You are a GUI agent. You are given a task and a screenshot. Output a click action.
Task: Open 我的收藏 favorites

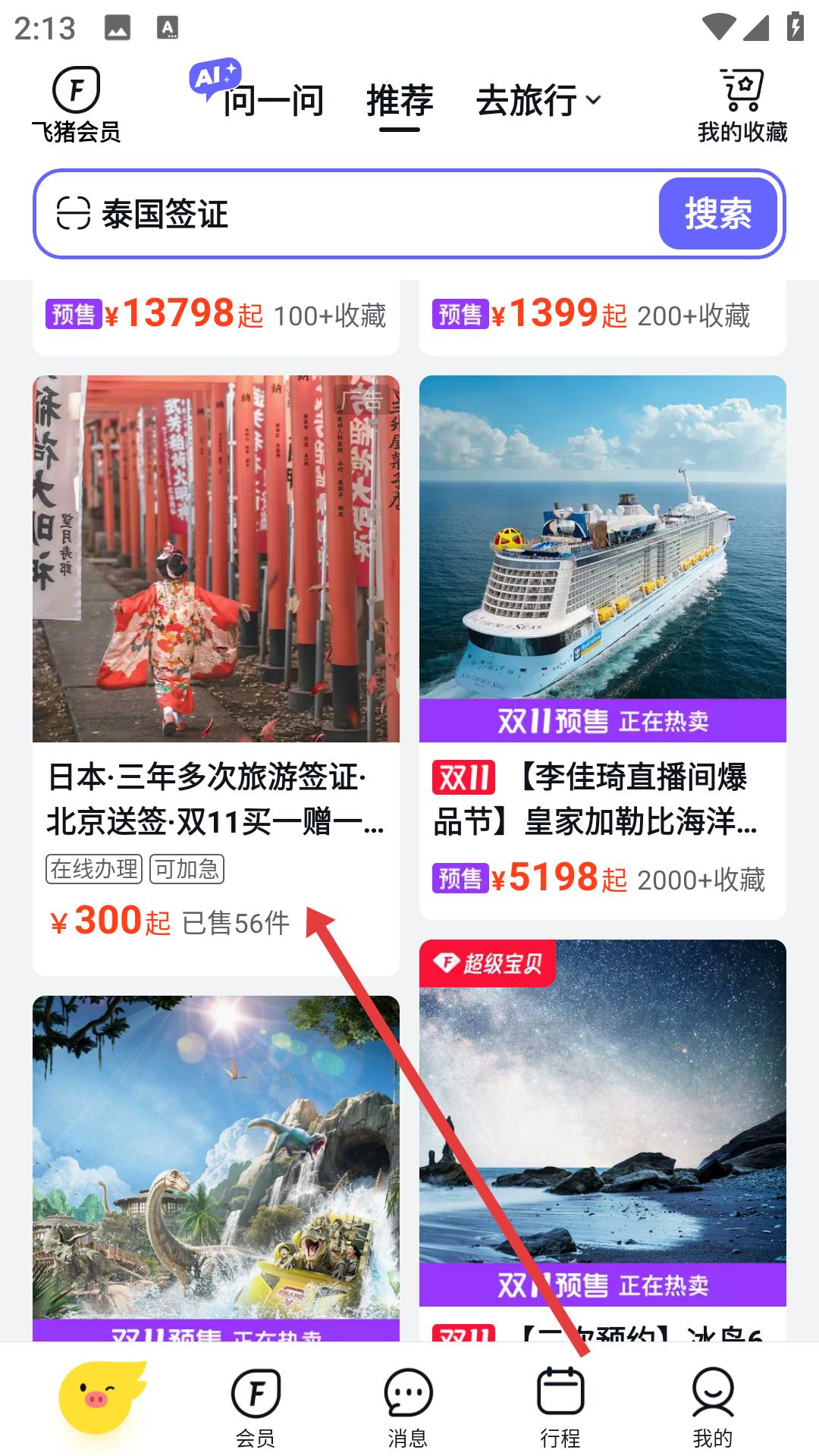(x=742, y=105)
